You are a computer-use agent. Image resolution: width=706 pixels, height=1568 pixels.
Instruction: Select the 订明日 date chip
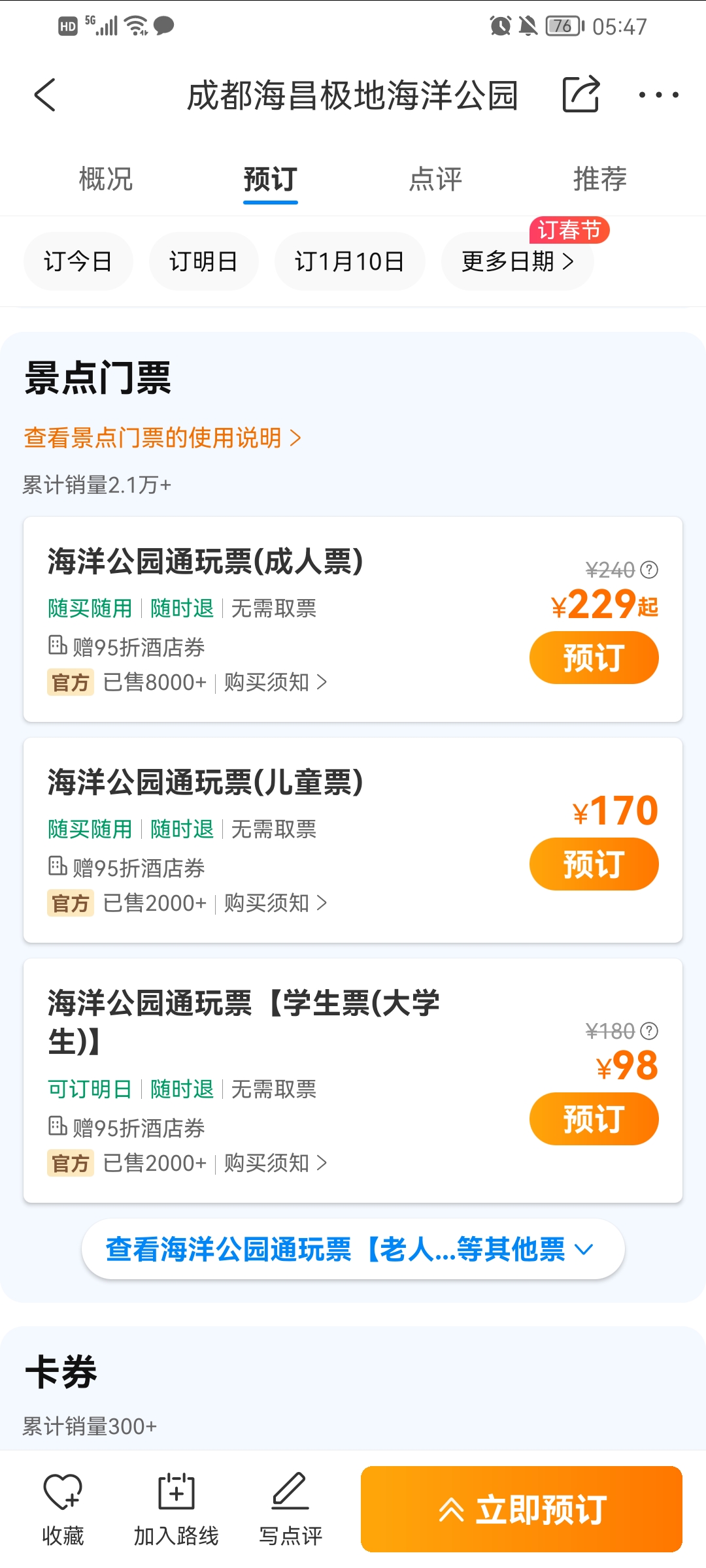tap(204, 261)
